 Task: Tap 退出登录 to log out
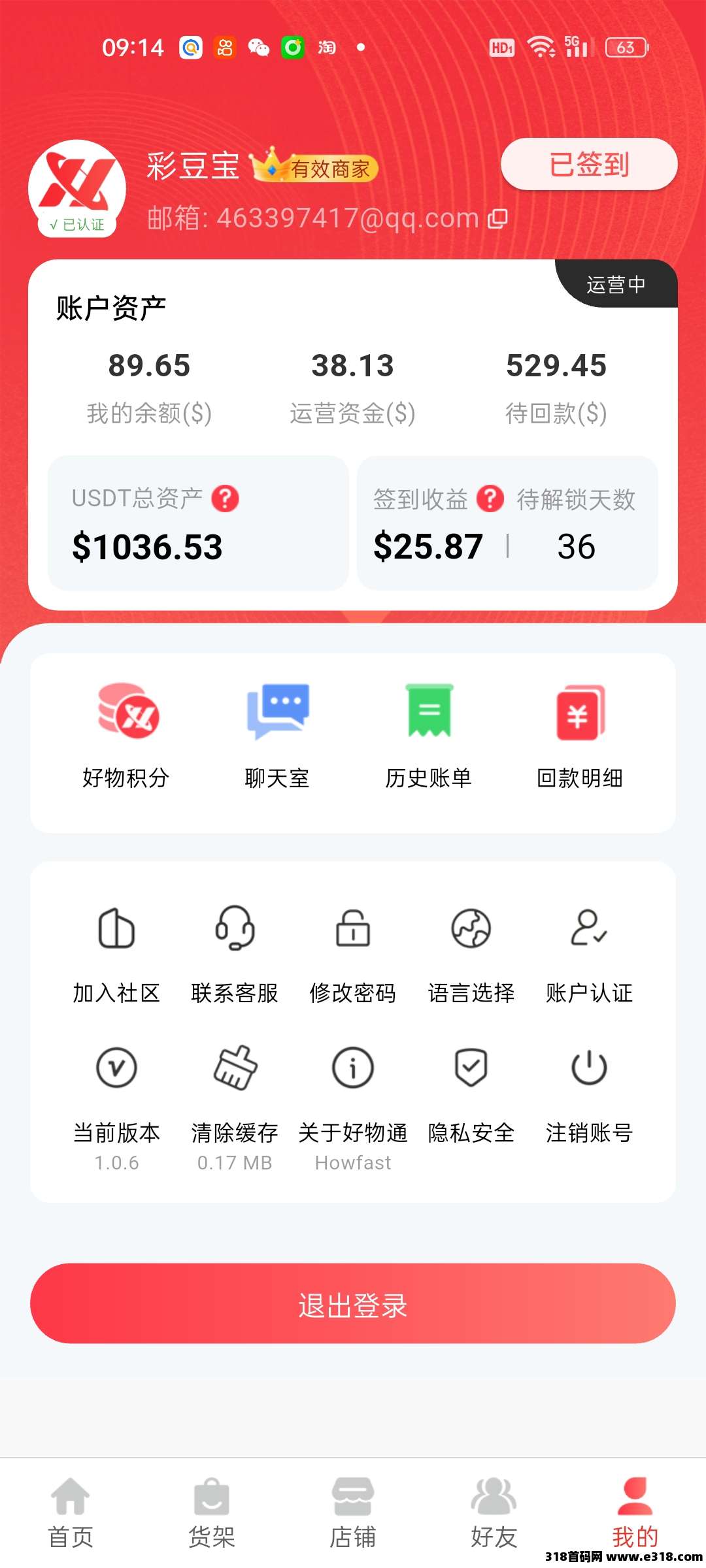(353, 1303)
